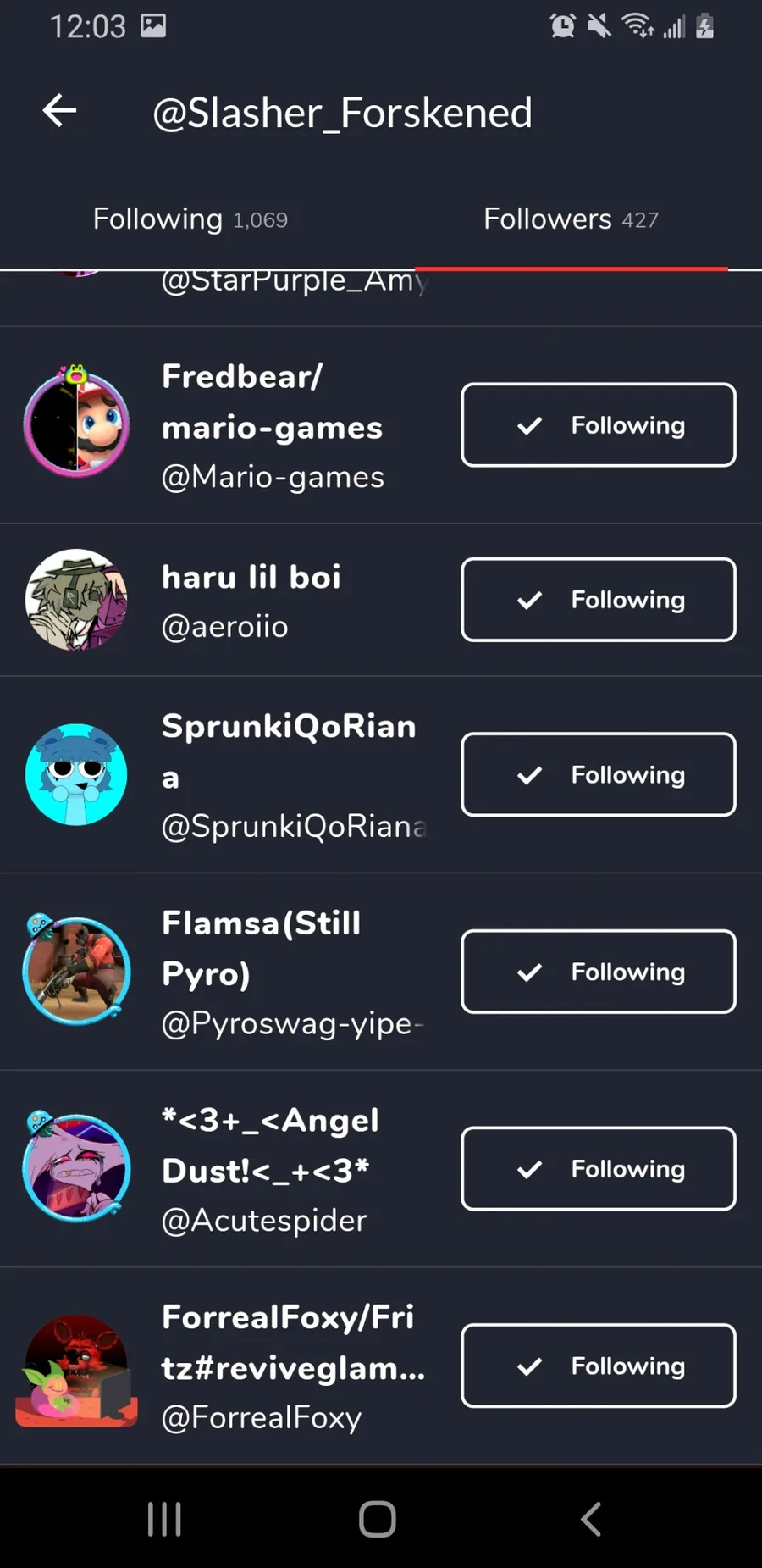
Task: Tap Following button beside ForrealFoxy
Action: tap(598, 1366)
